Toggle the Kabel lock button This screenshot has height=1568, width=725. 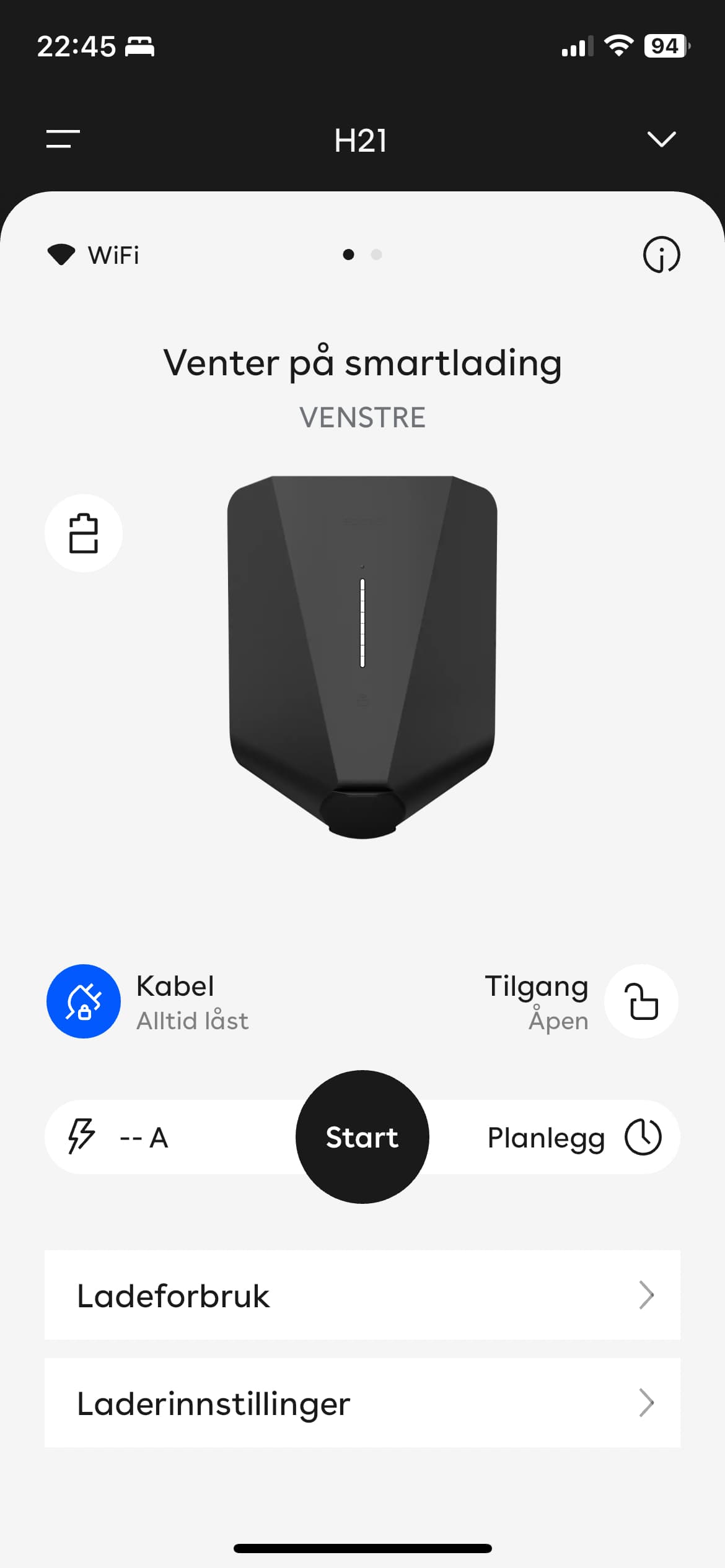coord(84,1001)
